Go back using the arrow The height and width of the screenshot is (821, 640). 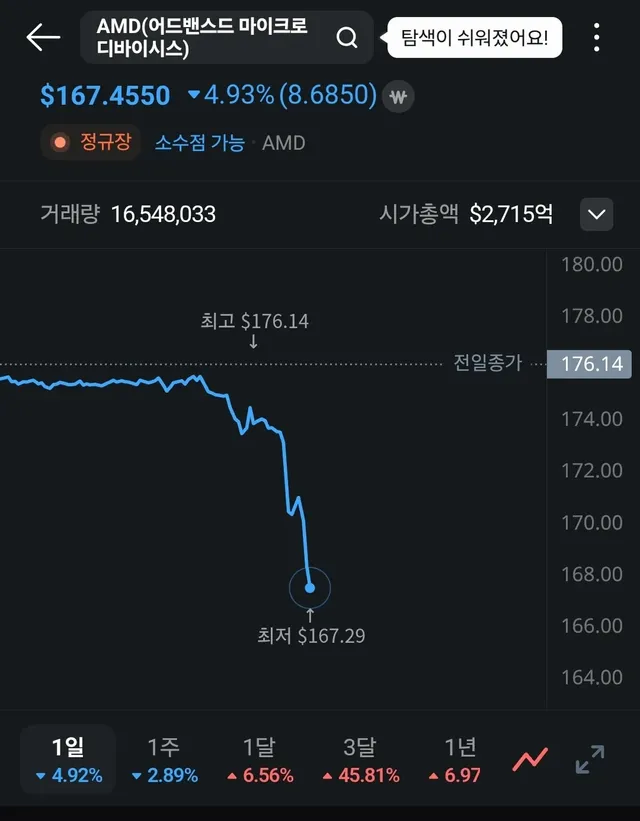coord(43,38)
